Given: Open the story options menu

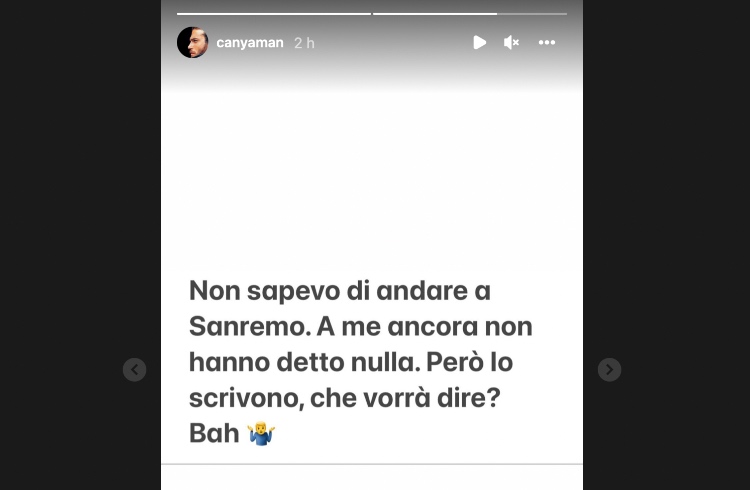Looking at the screenshot, I should click(546, 43).
